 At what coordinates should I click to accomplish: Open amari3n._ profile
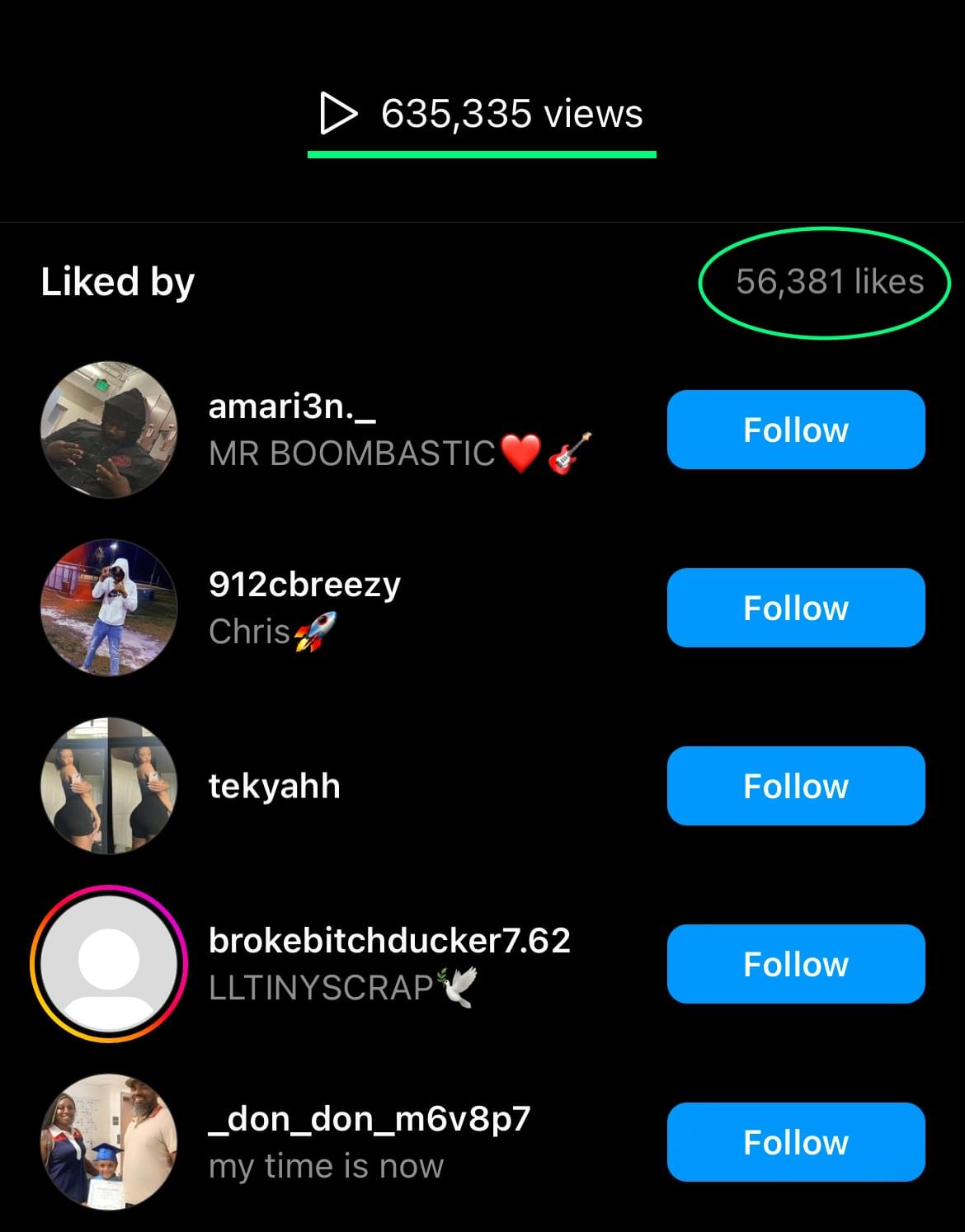[292, 407]
